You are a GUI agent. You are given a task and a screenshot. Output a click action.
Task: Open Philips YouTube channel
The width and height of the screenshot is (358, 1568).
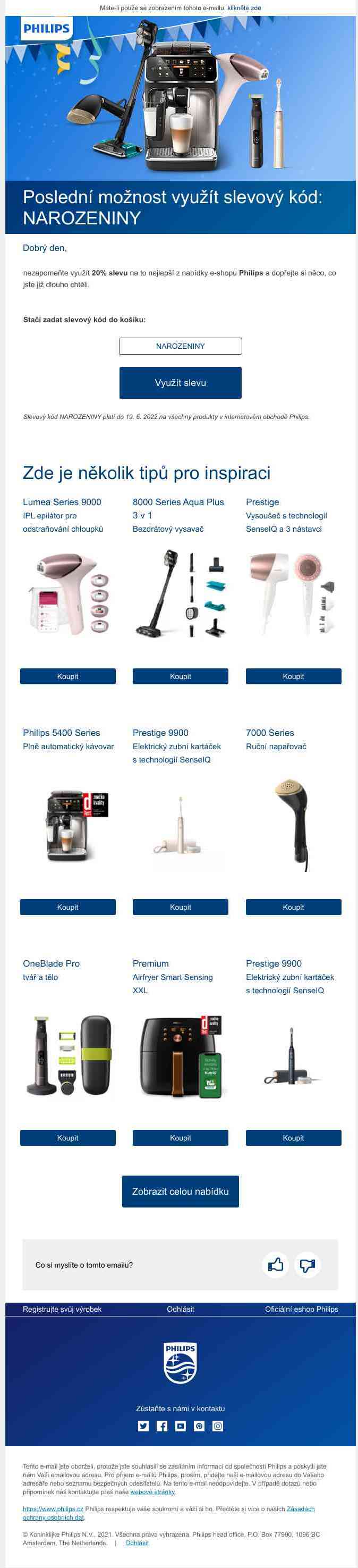(x=181, y=1426)
